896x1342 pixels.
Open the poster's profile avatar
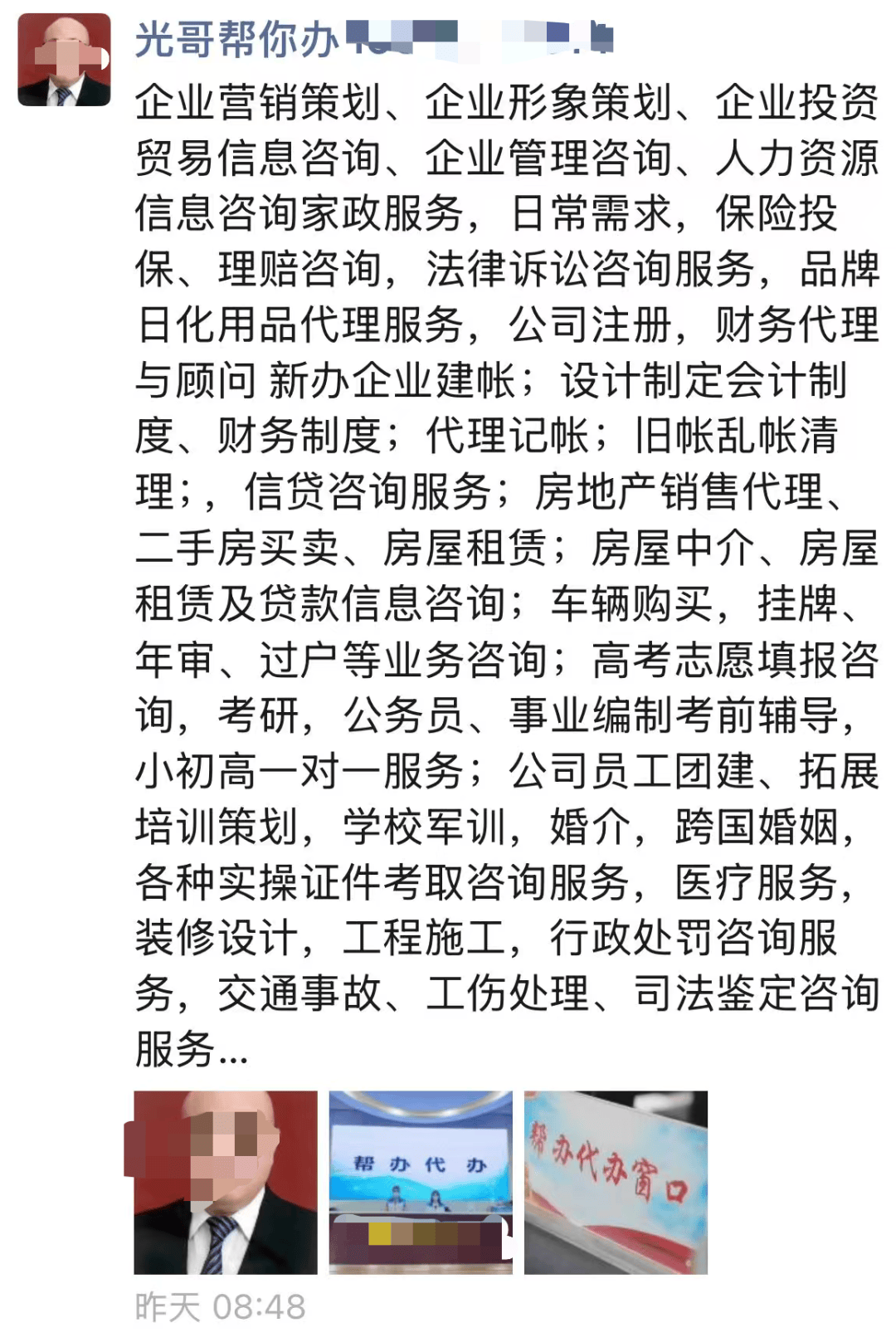click(64, 60)
